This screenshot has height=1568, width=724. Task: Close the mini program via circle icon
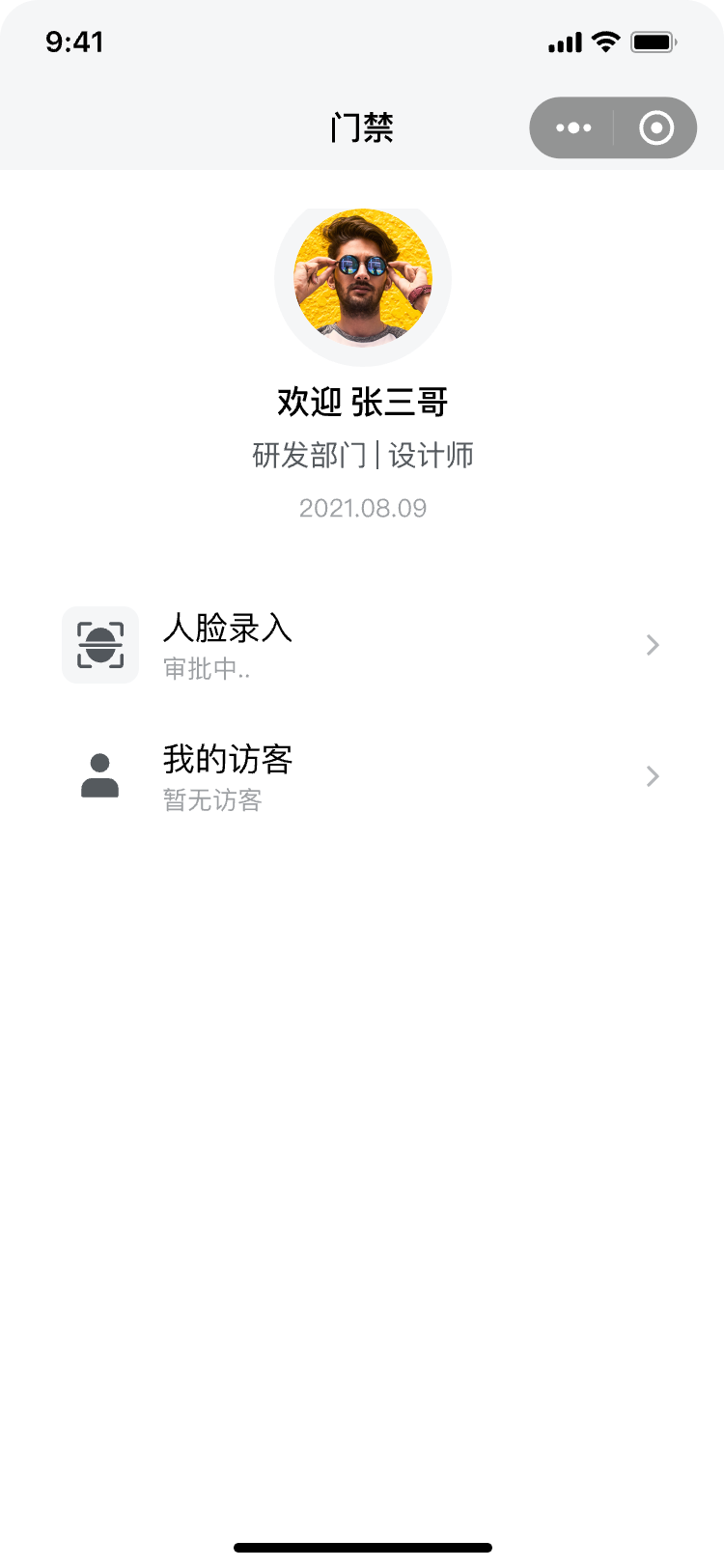click(656, 127)
